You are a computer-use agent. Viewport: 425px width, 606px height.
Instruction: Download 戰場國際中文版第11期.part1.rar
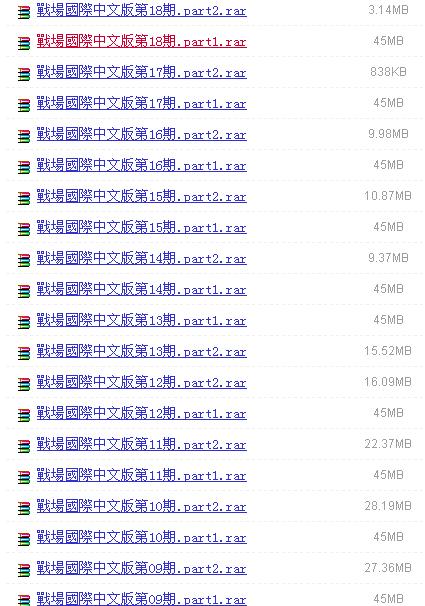tap(141, 475)
